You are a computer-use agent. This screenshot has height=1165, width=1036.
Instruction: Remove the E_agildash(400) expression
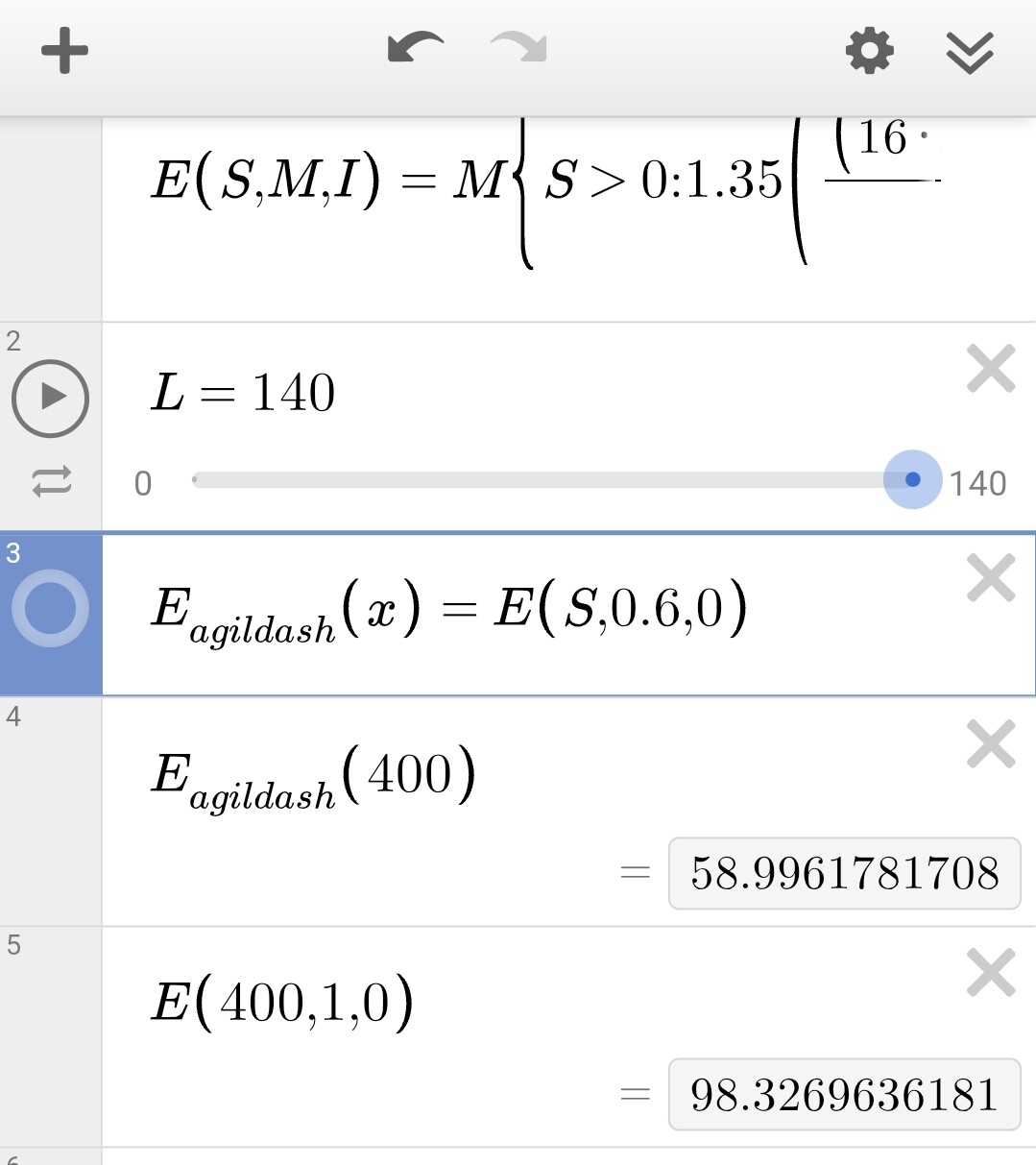991,745
